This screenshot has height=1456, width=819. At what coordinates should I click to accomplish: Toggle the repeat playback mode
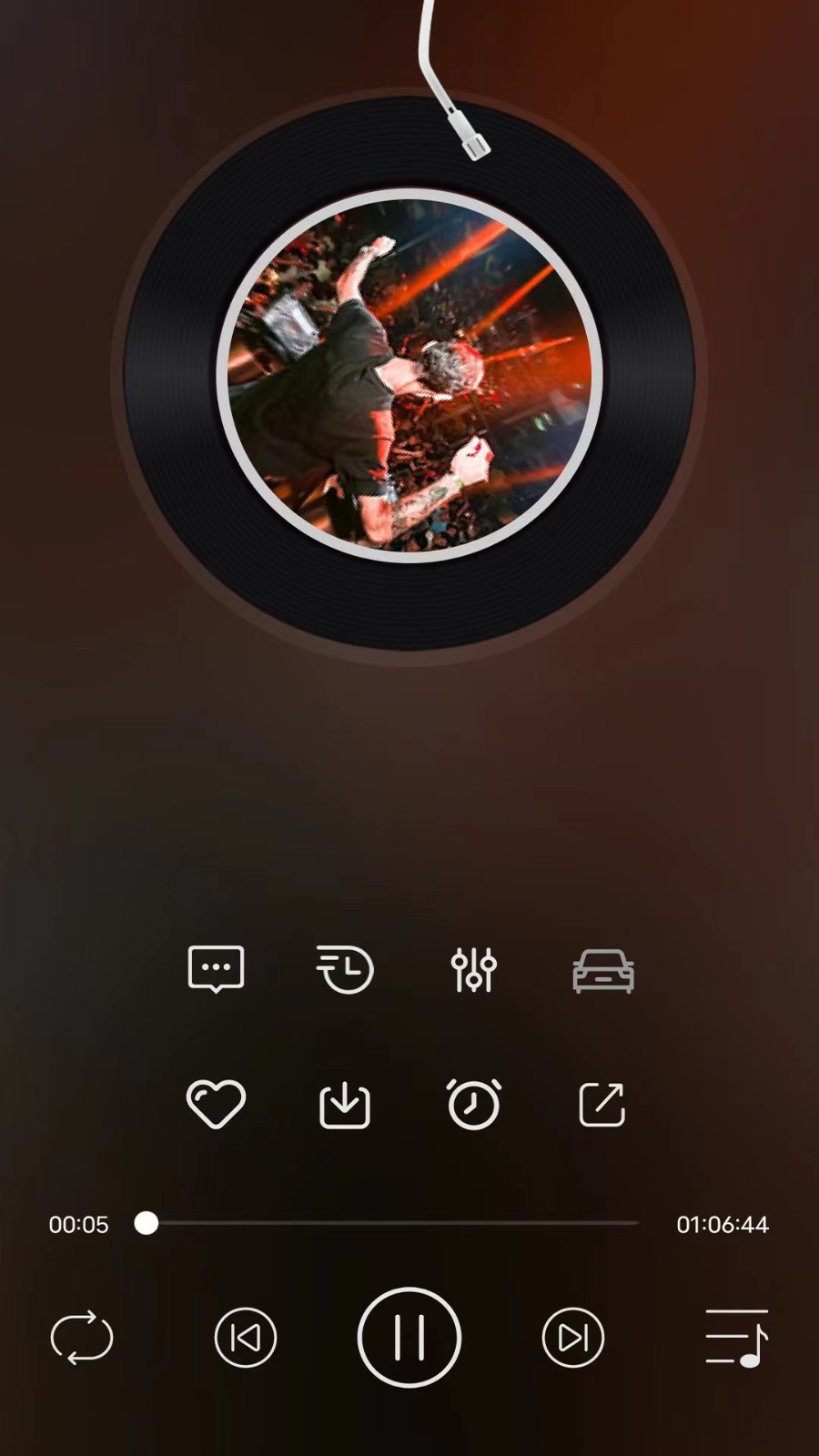[x=82, y=1338]
